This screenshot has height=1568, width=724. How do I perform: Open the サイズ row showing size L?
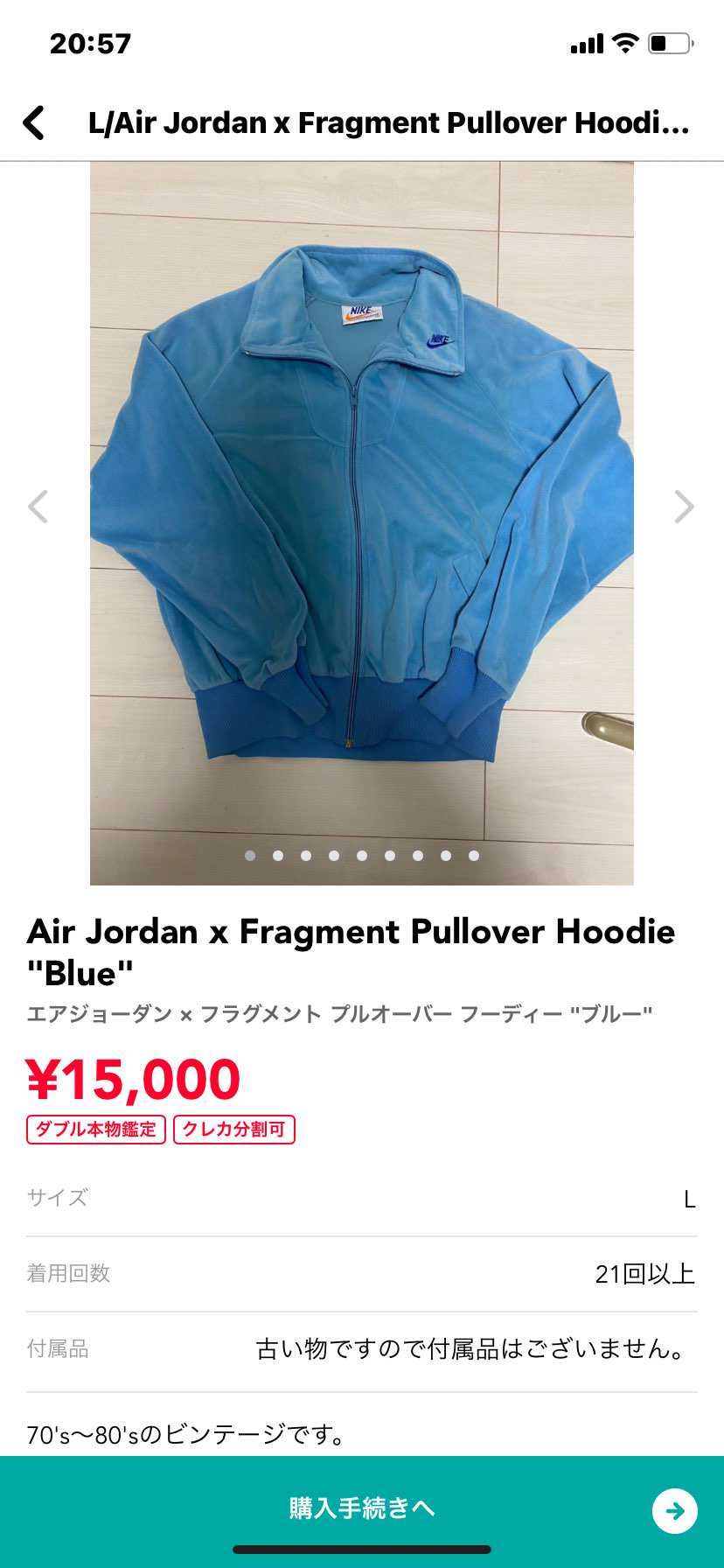pos(362,1198)
